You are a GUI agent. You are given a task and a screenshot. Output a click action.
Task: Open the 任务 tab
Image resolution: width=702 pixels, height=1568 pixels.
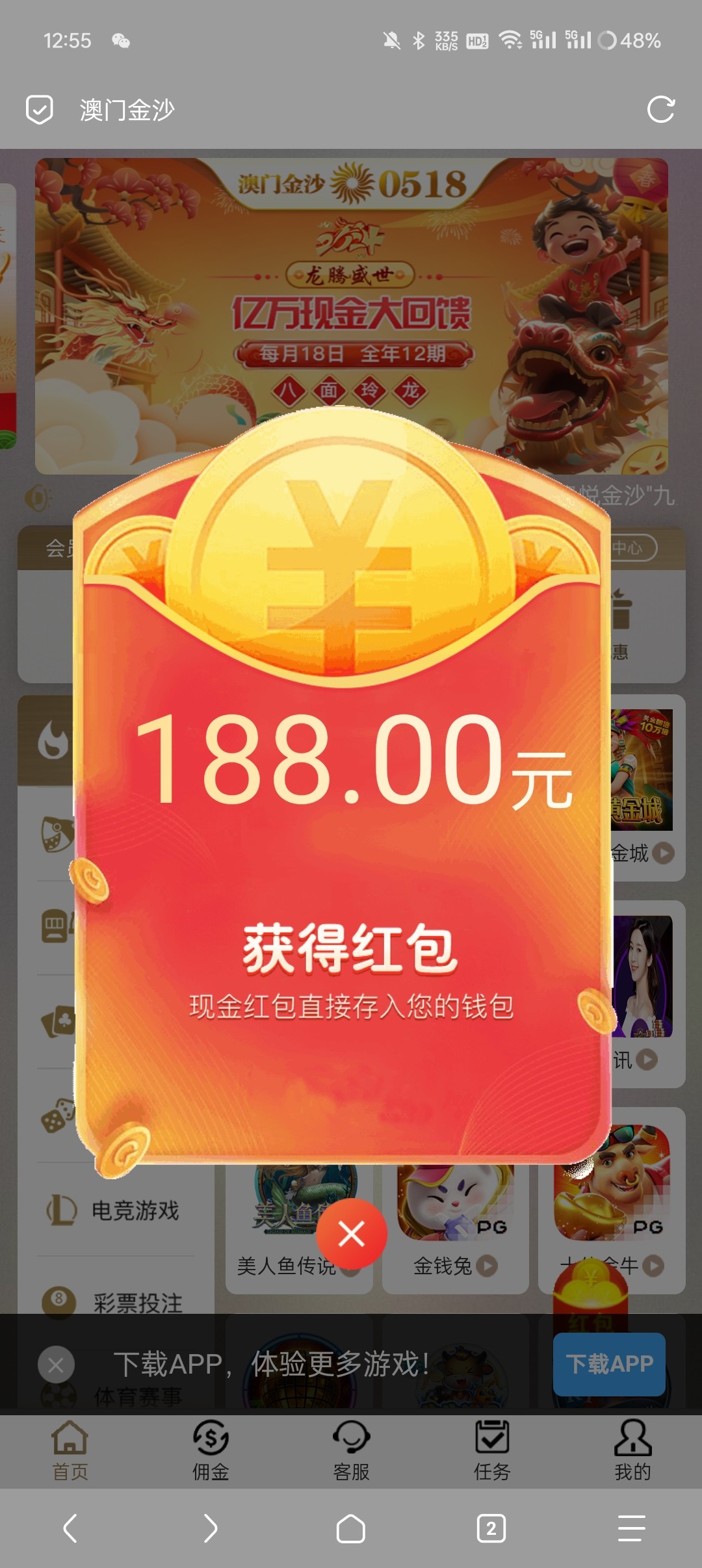coord(491,1451)
